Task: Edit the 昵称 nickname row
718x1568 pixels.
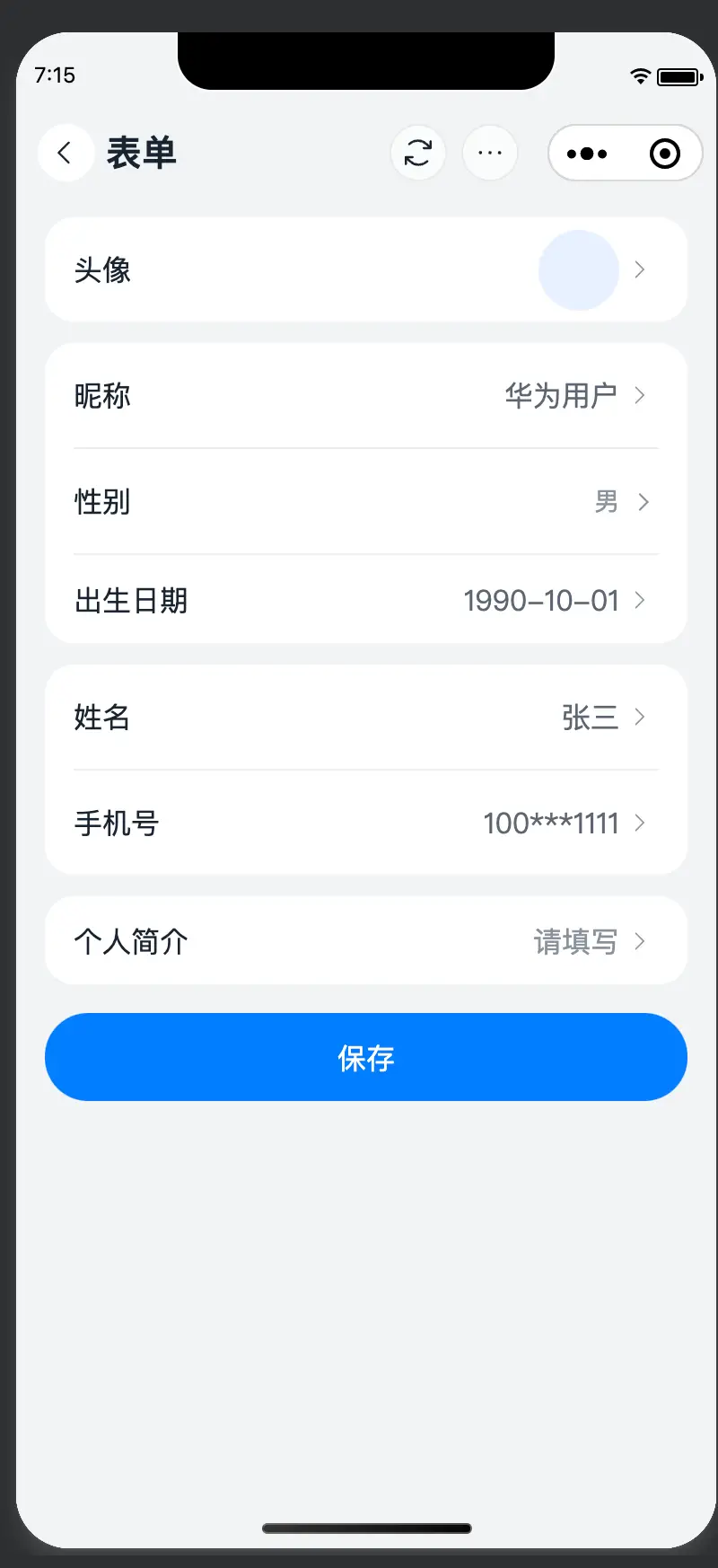Action: pyautogui.click(x=366, y=395)
